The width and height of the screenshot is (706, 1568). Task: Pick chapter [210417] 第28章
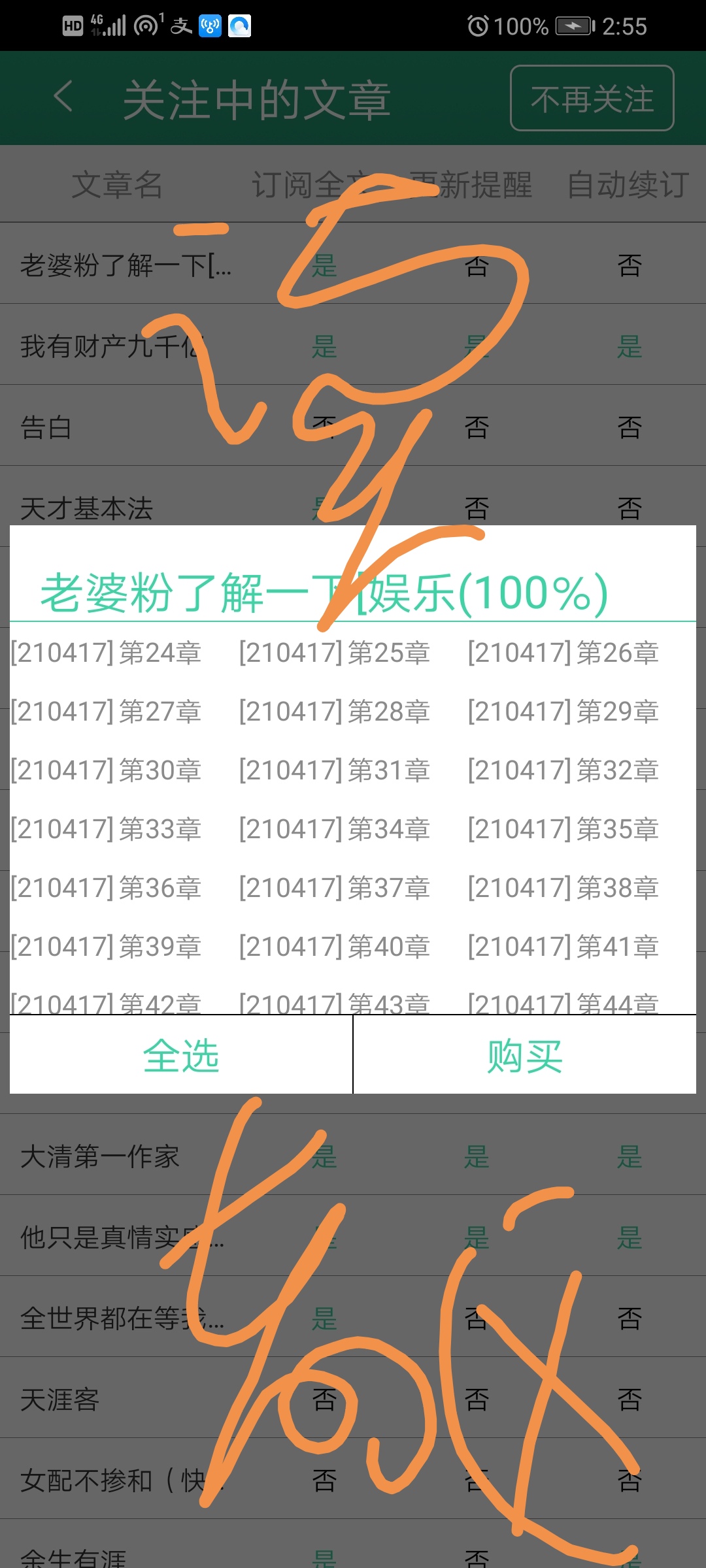point(335,711)
